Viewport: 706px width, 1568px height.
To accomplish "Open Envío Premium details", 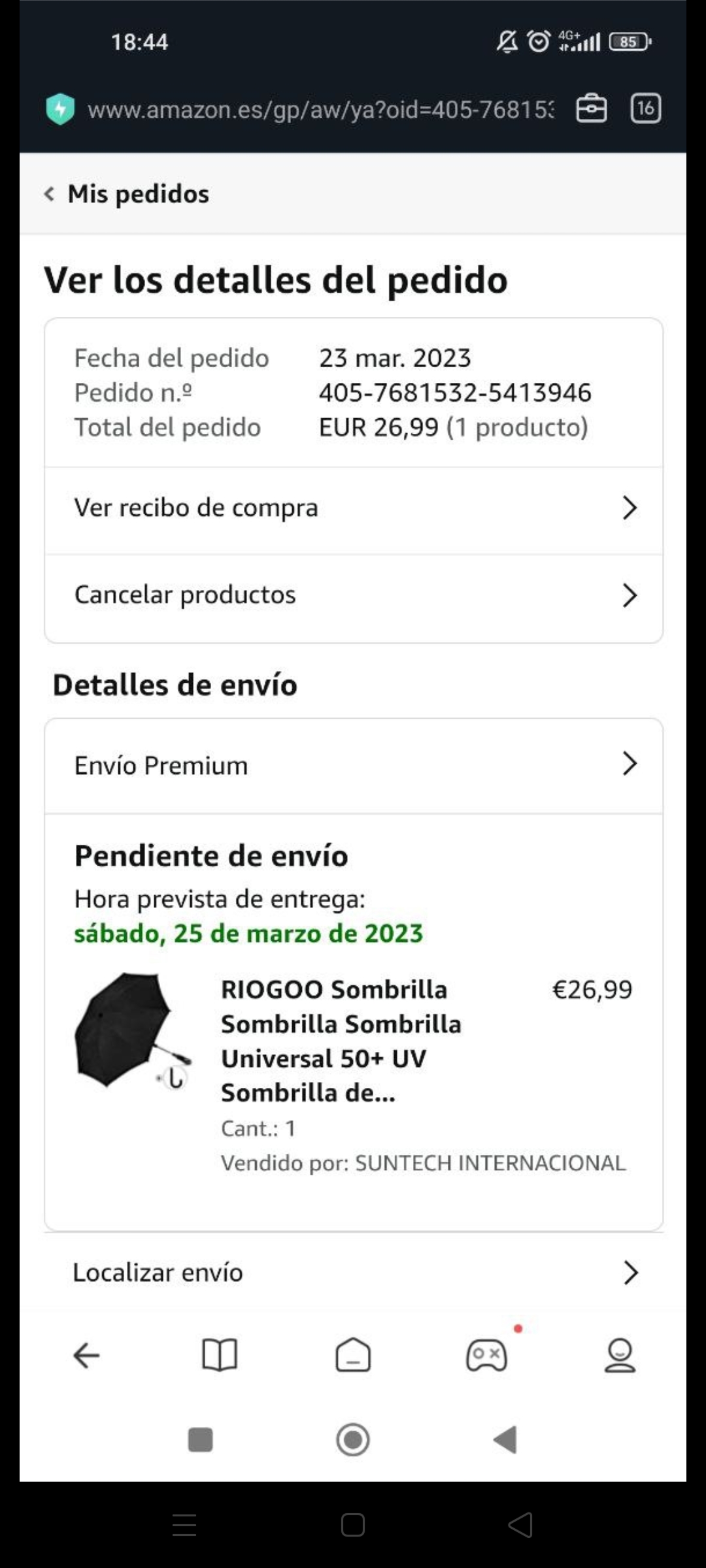I will tap(353, 765).
